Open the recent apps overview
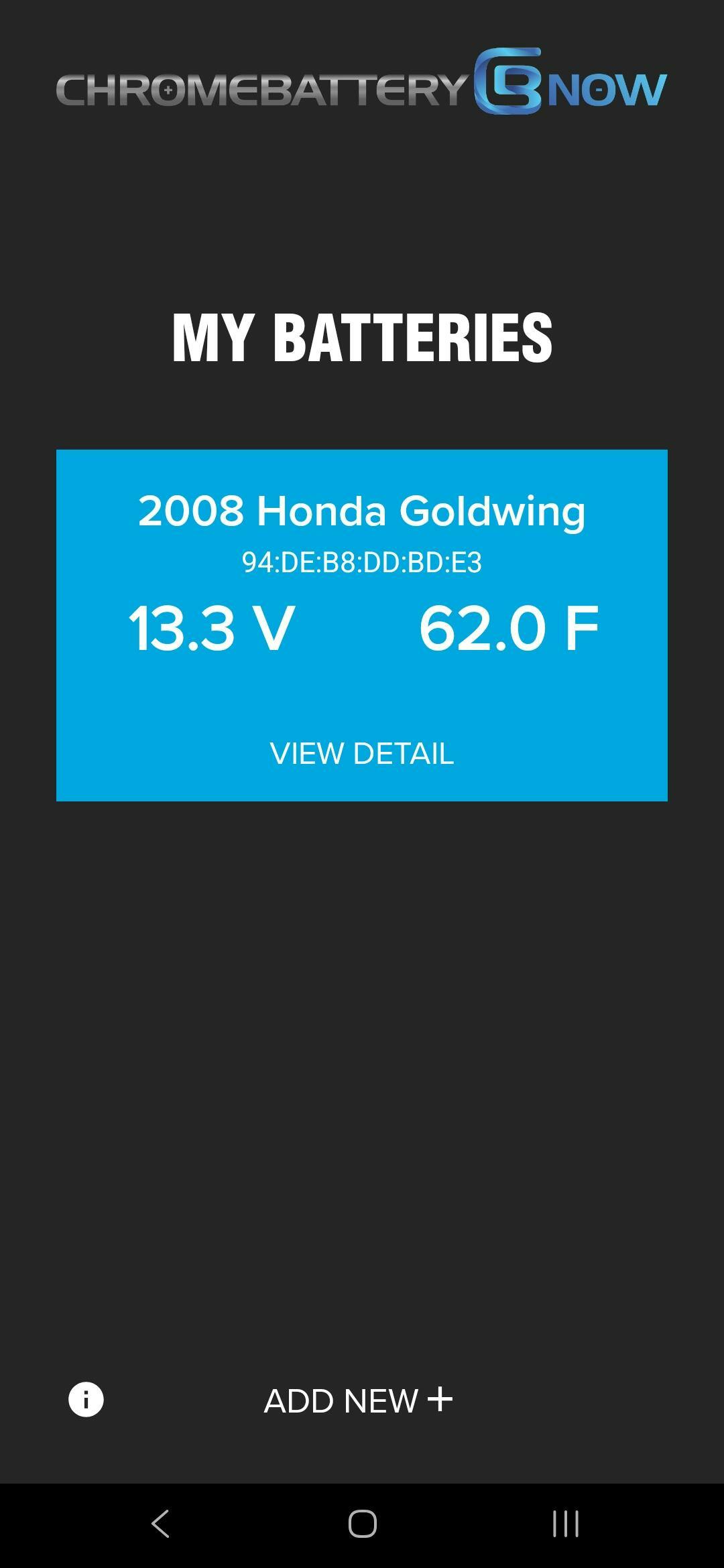 [565, 1524]
